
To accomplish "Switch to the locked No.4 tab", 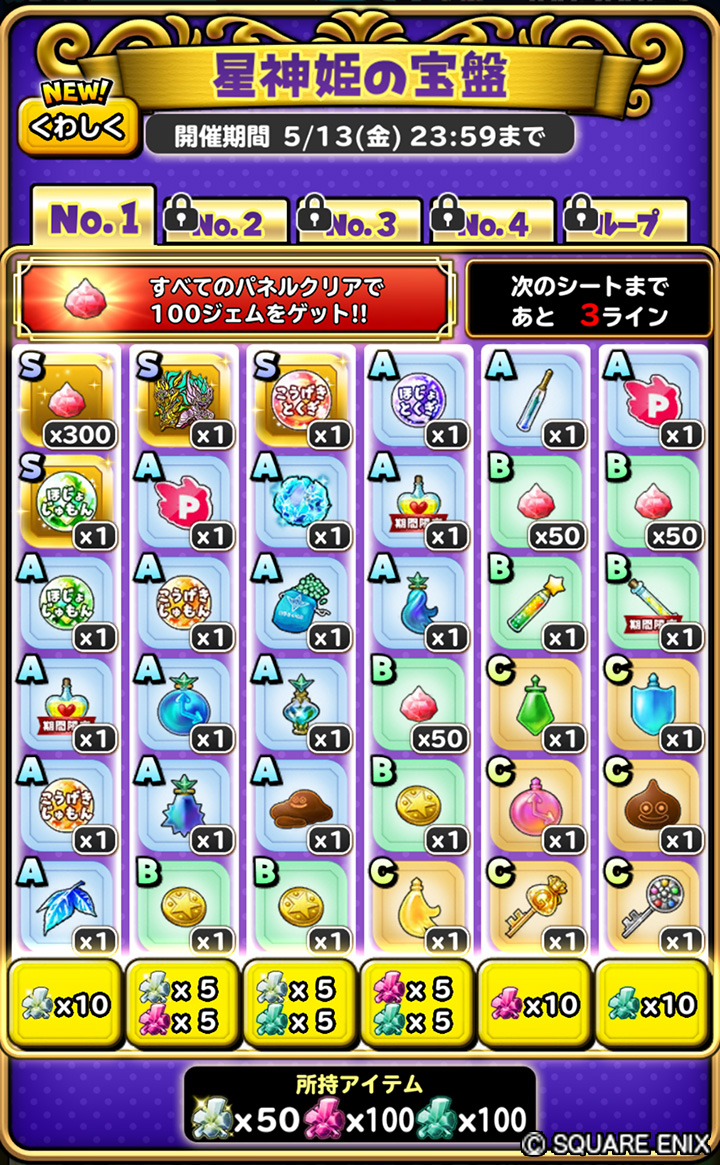I will (491, 222).
